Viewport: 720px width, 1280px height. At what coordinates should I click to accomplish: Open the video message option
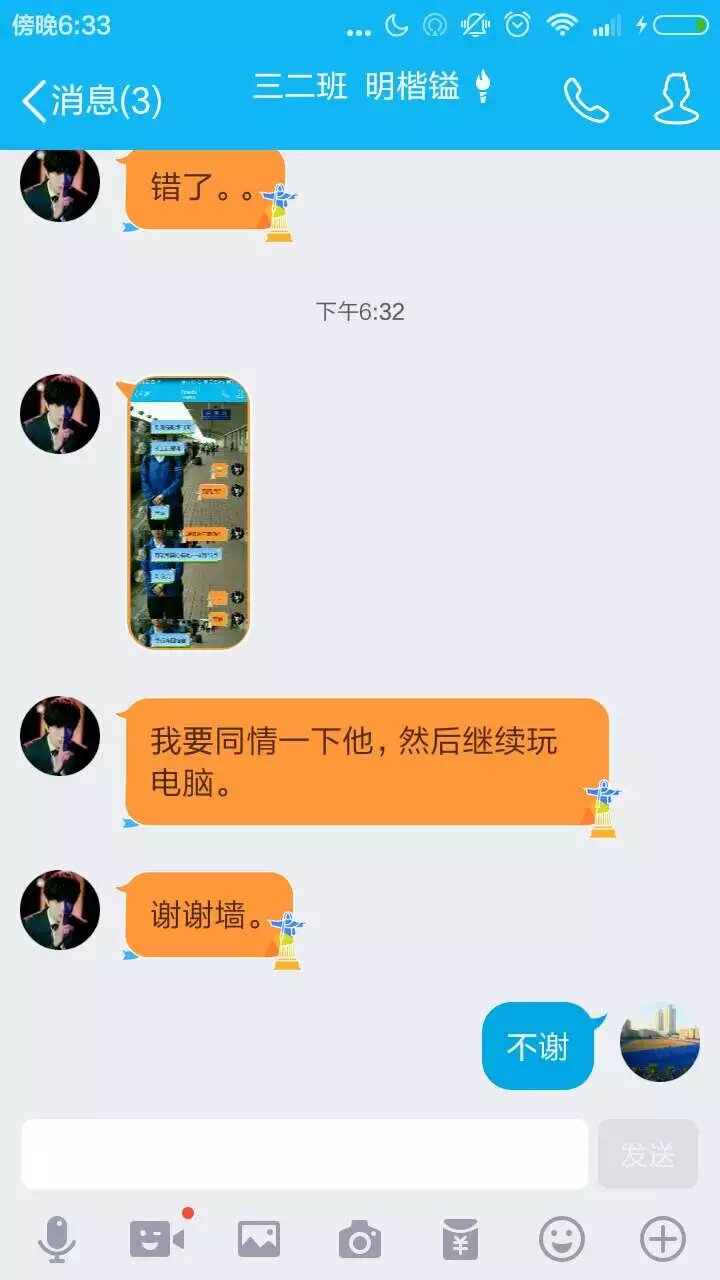click(x=157, y=1240)
